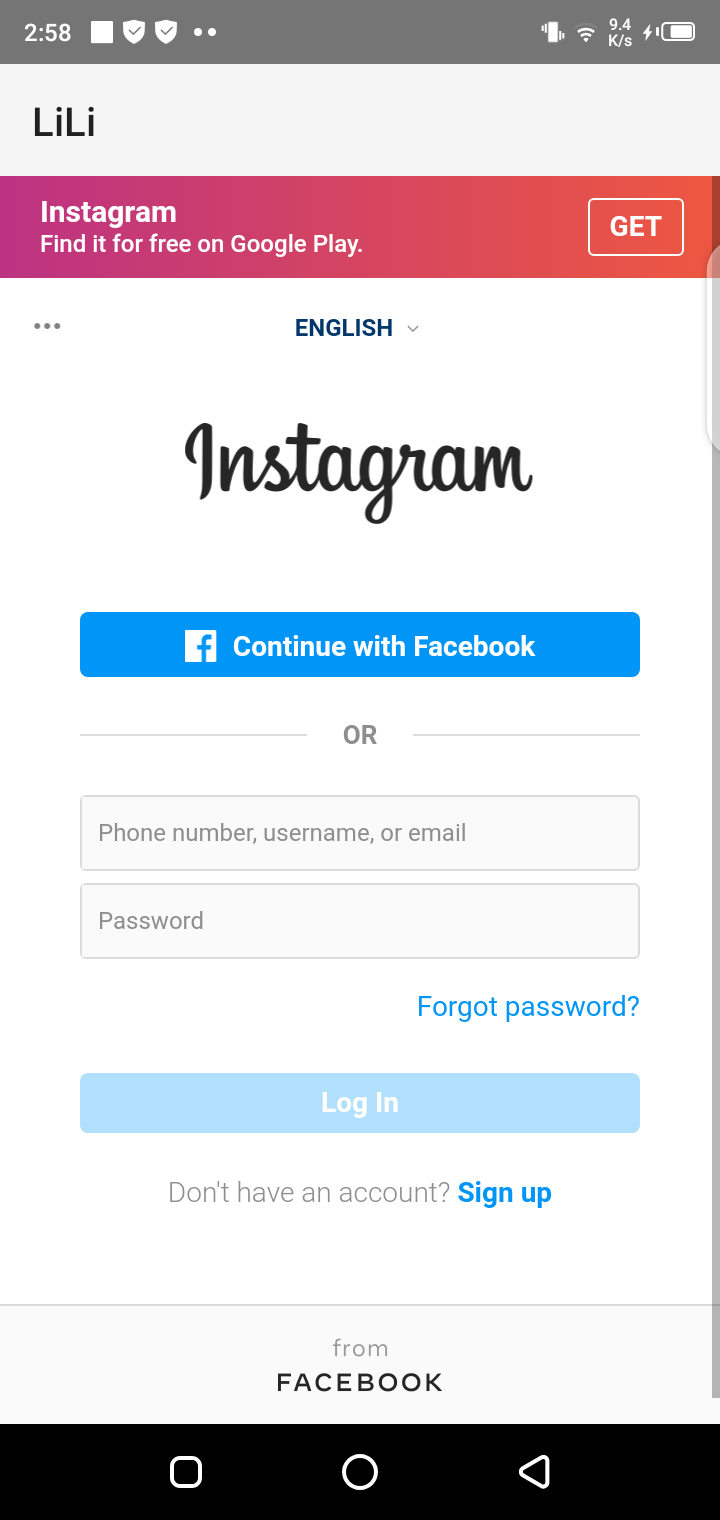Return to the system home screen

360,1471
